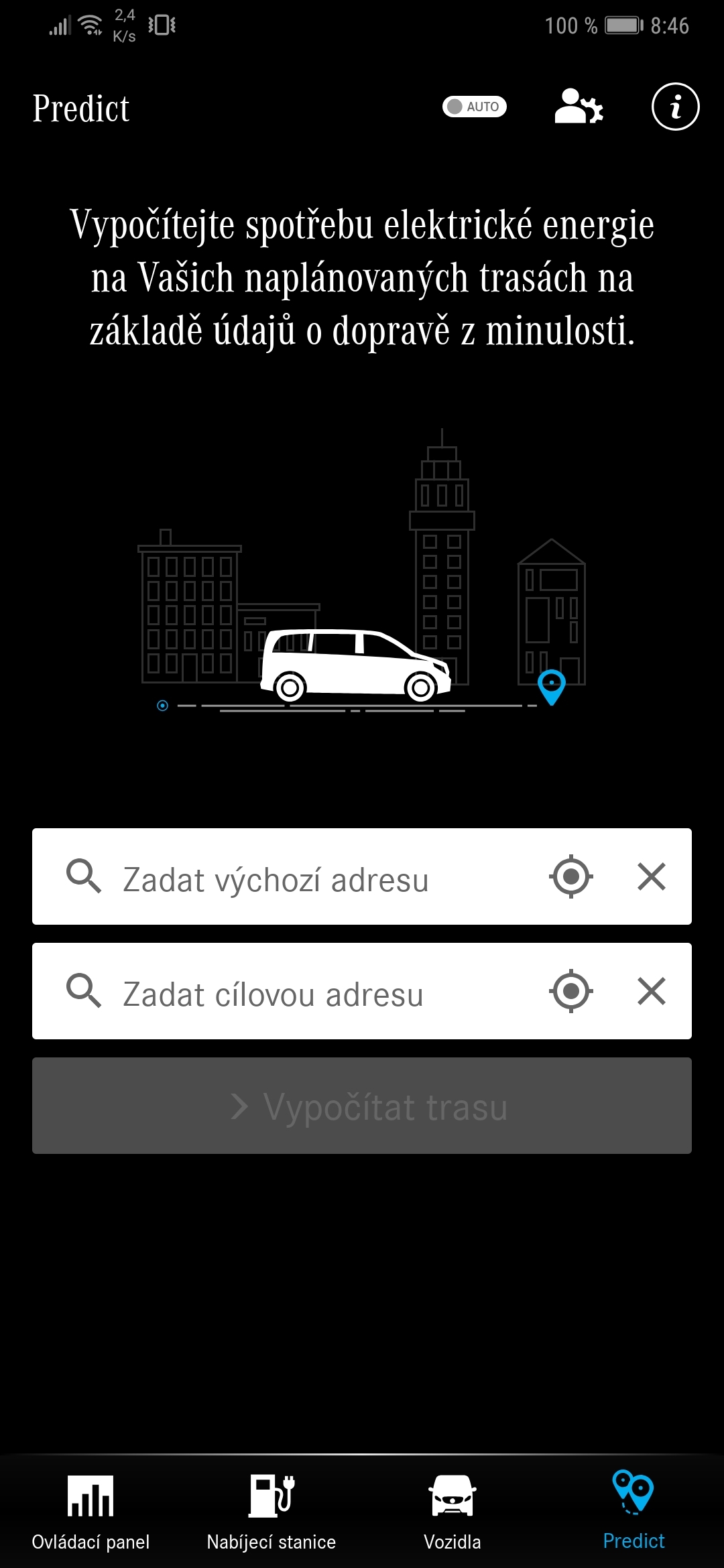Use current location for destination address
The image size is (724, 1568).
[x=570, y=991]
